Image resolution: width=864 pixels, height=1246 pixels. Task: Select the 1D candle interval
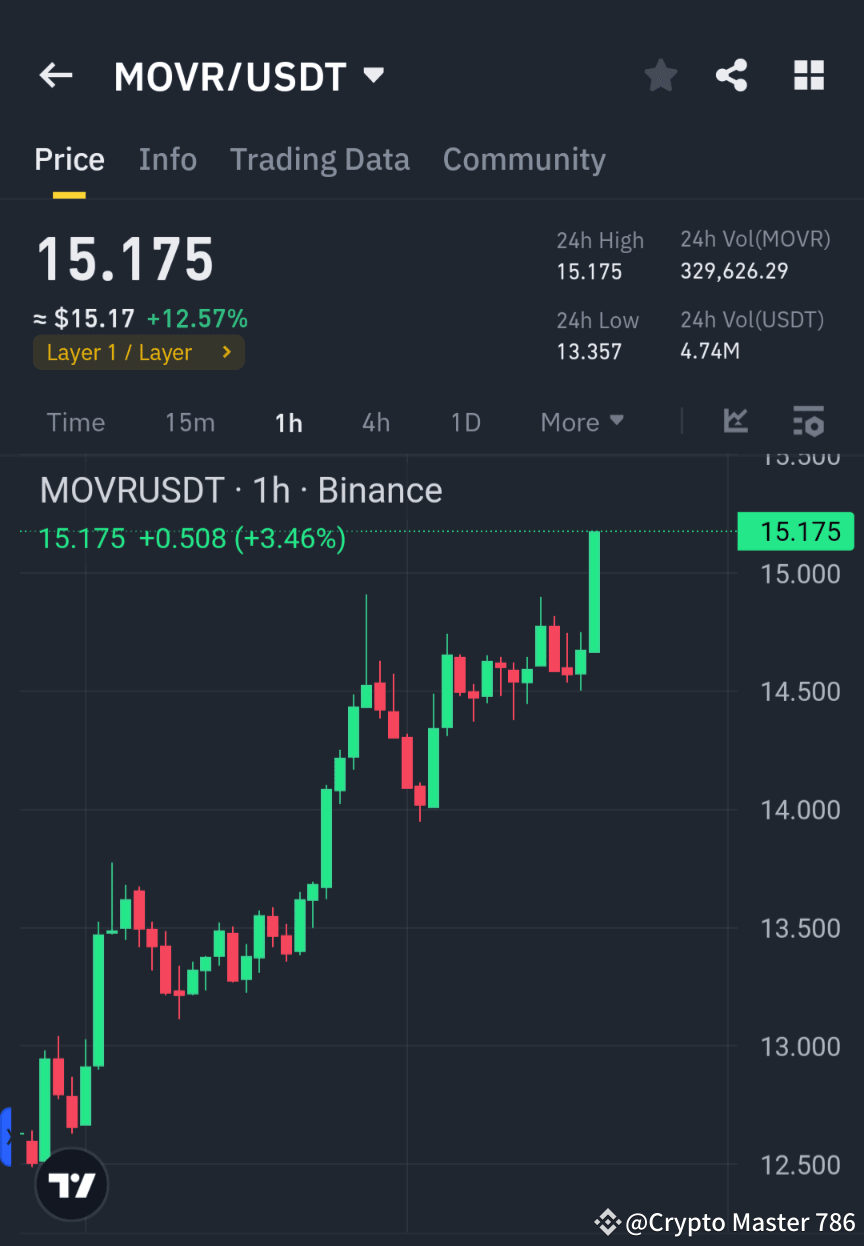point(465,421)
